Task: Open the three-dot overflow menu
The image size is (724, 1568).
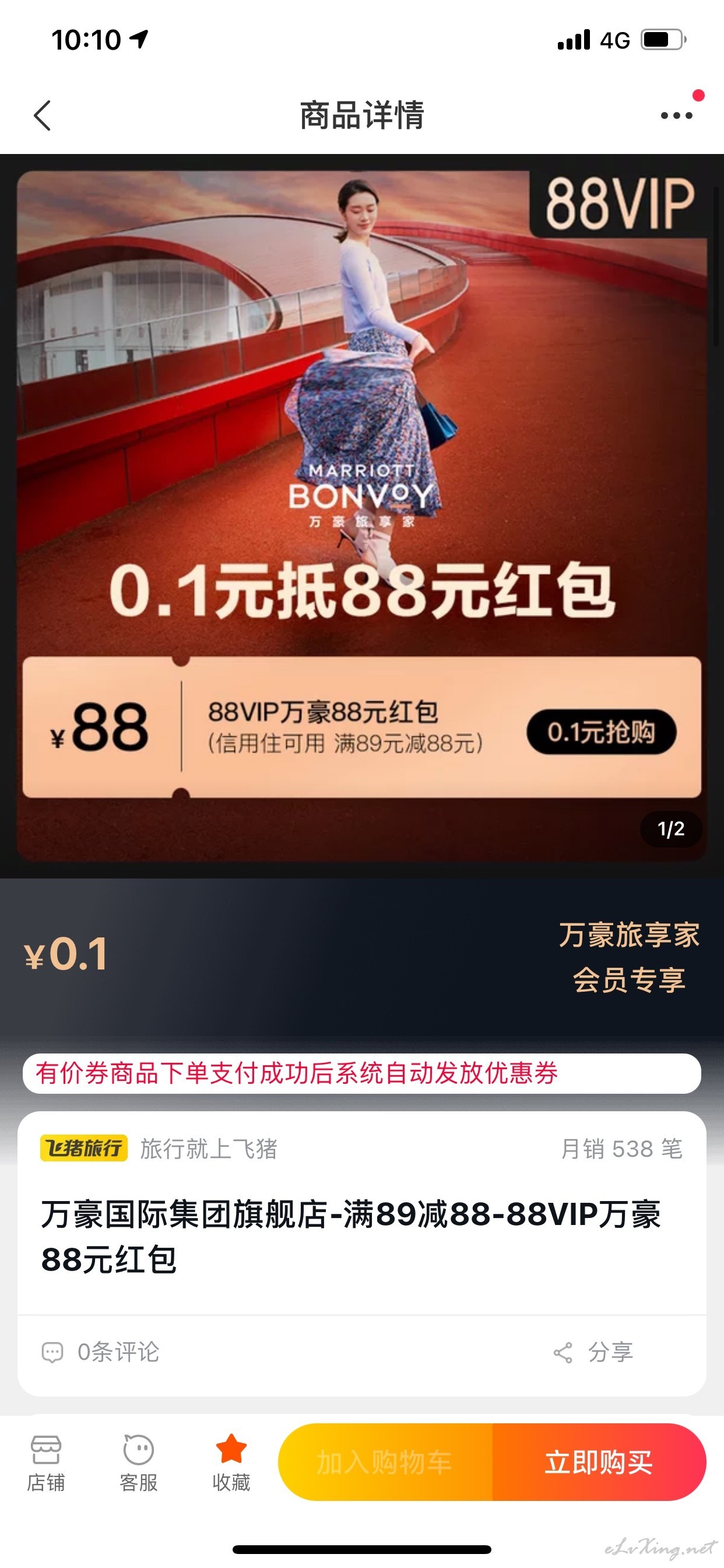Action: [x=677, y=115]
